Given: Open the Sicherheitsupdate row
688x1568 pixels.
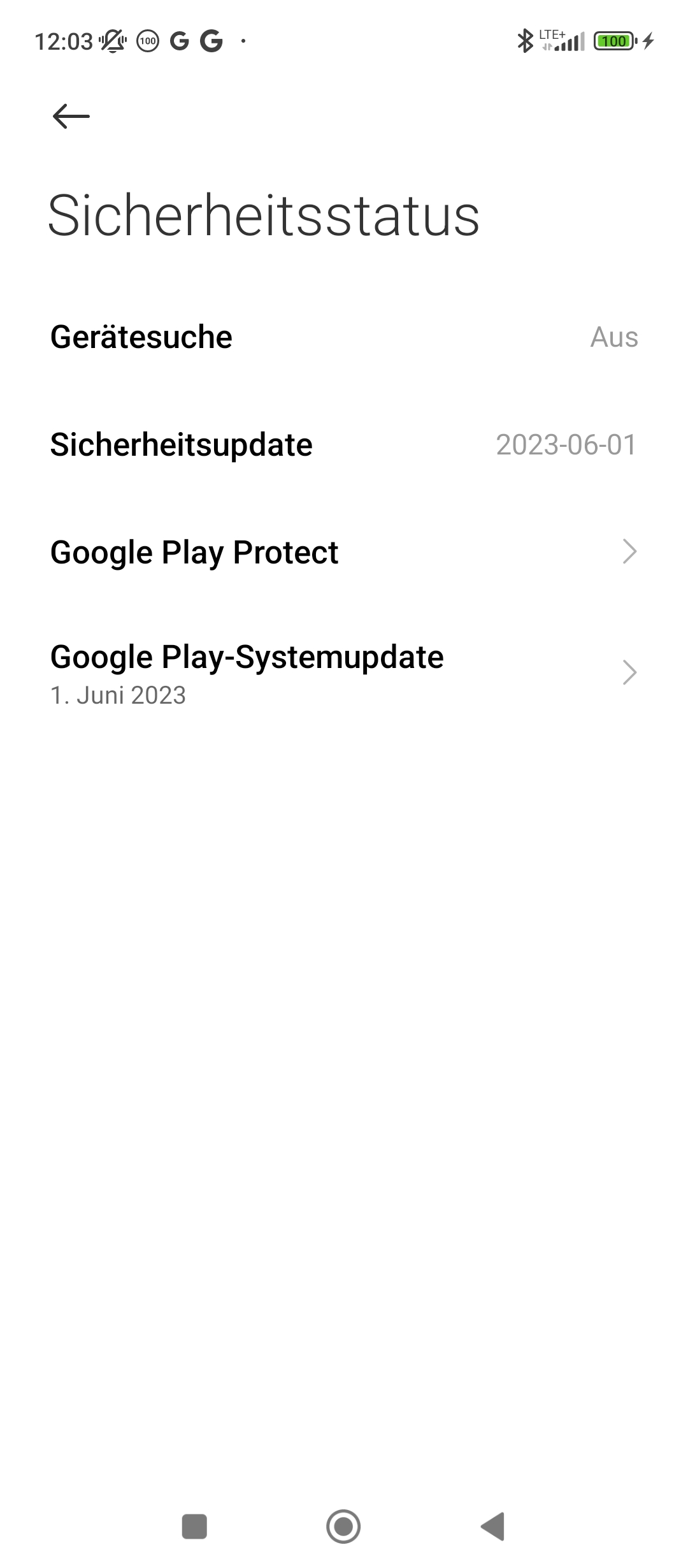Looking at the screenshot, I should point(344,445).
